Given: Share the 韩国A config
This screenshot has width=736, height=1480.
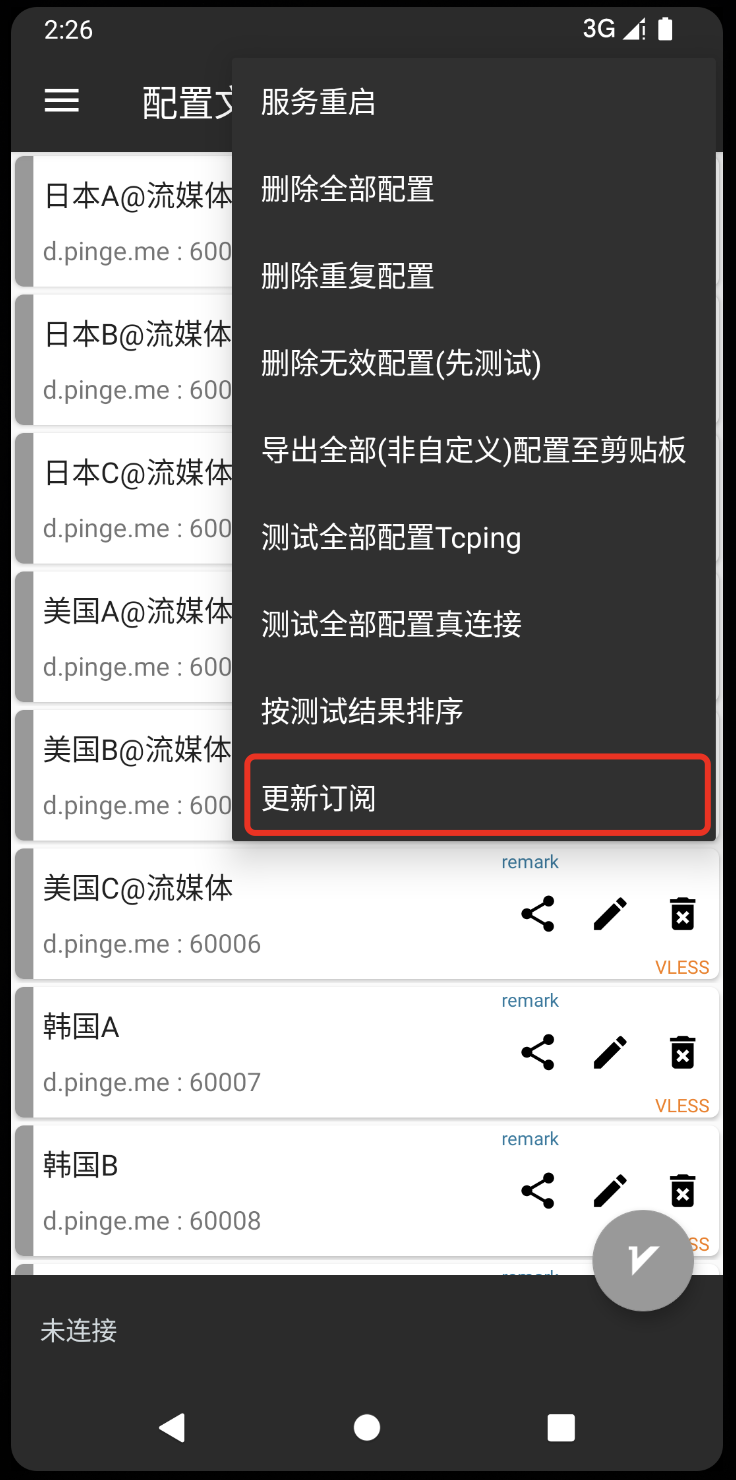Looking at the screenshot, I should coord(538,1052).
